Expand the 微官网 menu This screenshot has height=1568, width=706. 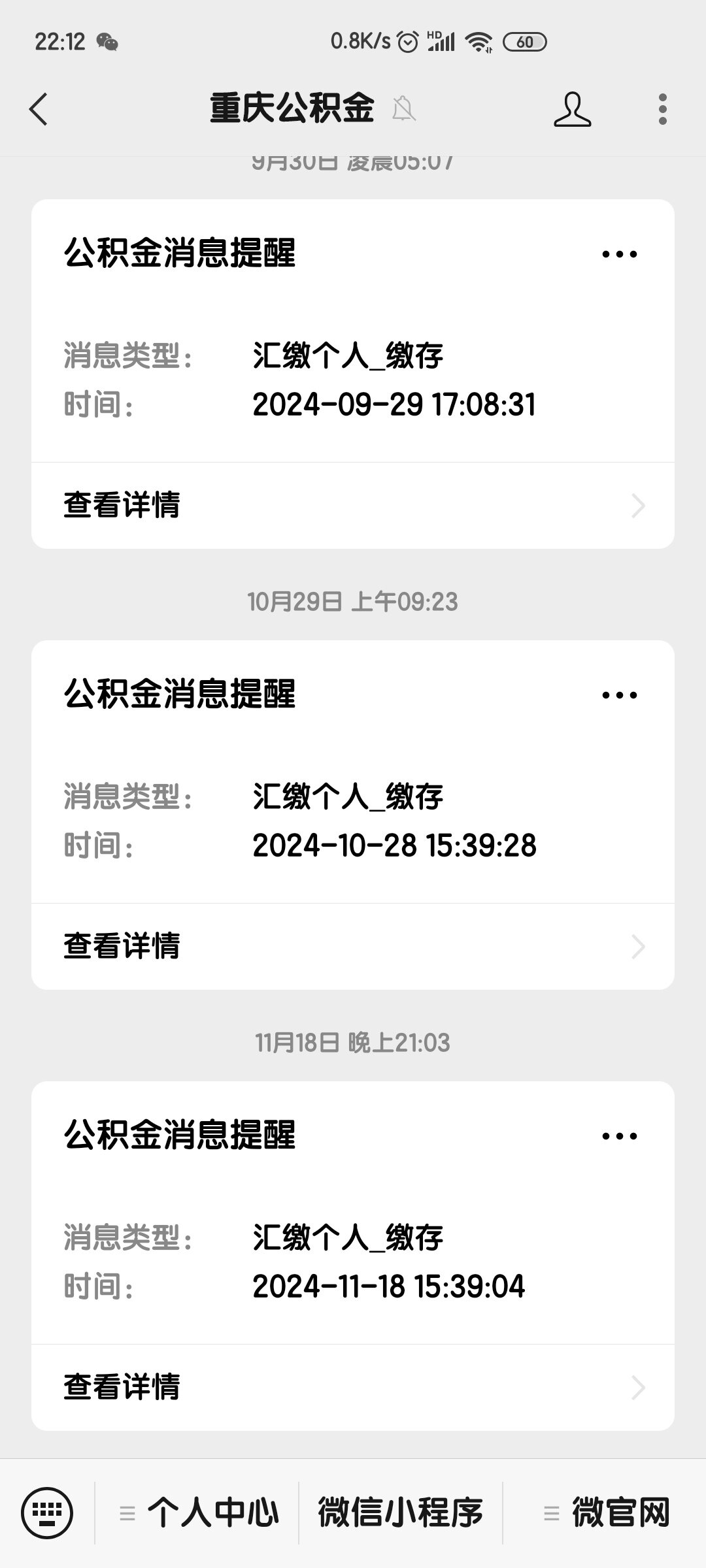[605, 1513]
